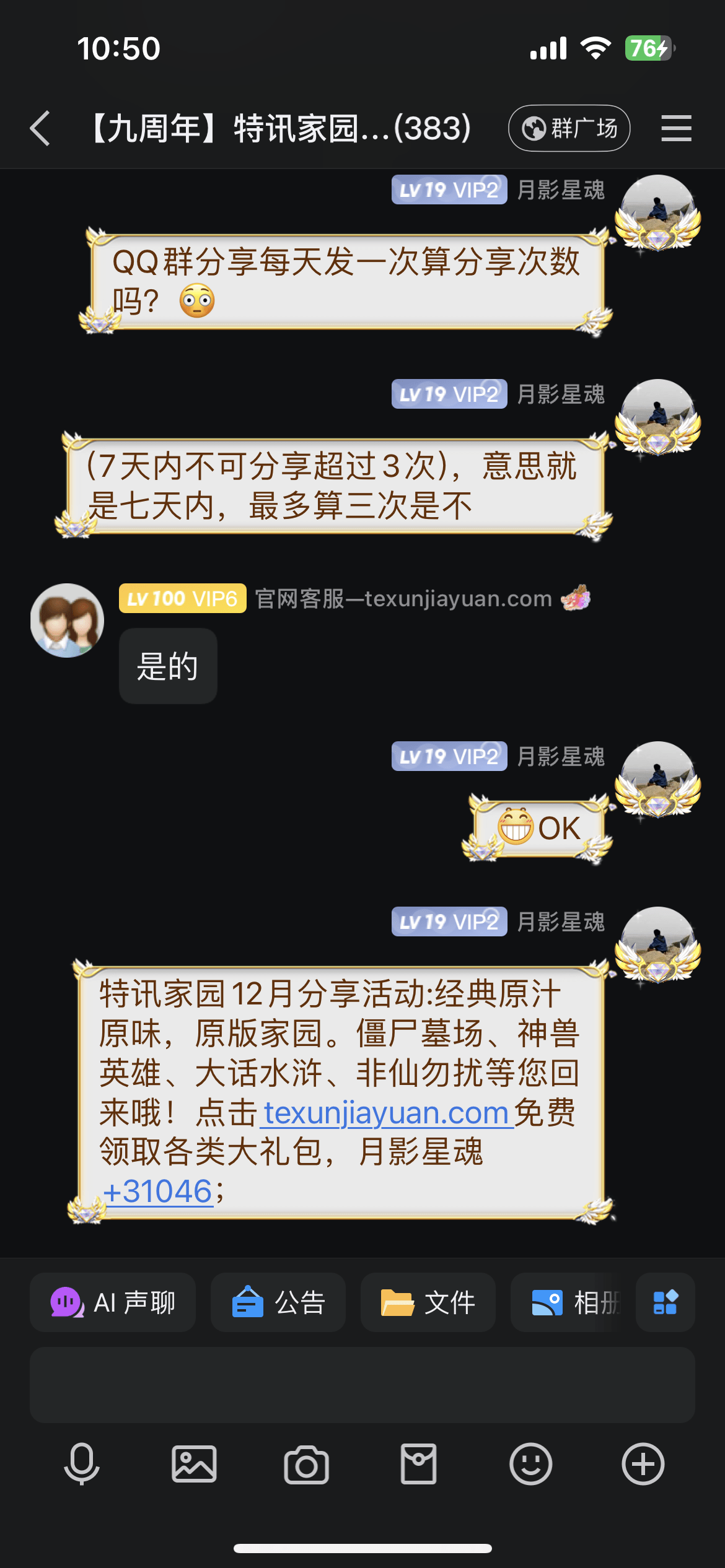The image size is (725, 1568).
Task: Tap the +31046 link in the message
Action: tap(158, 1192)
